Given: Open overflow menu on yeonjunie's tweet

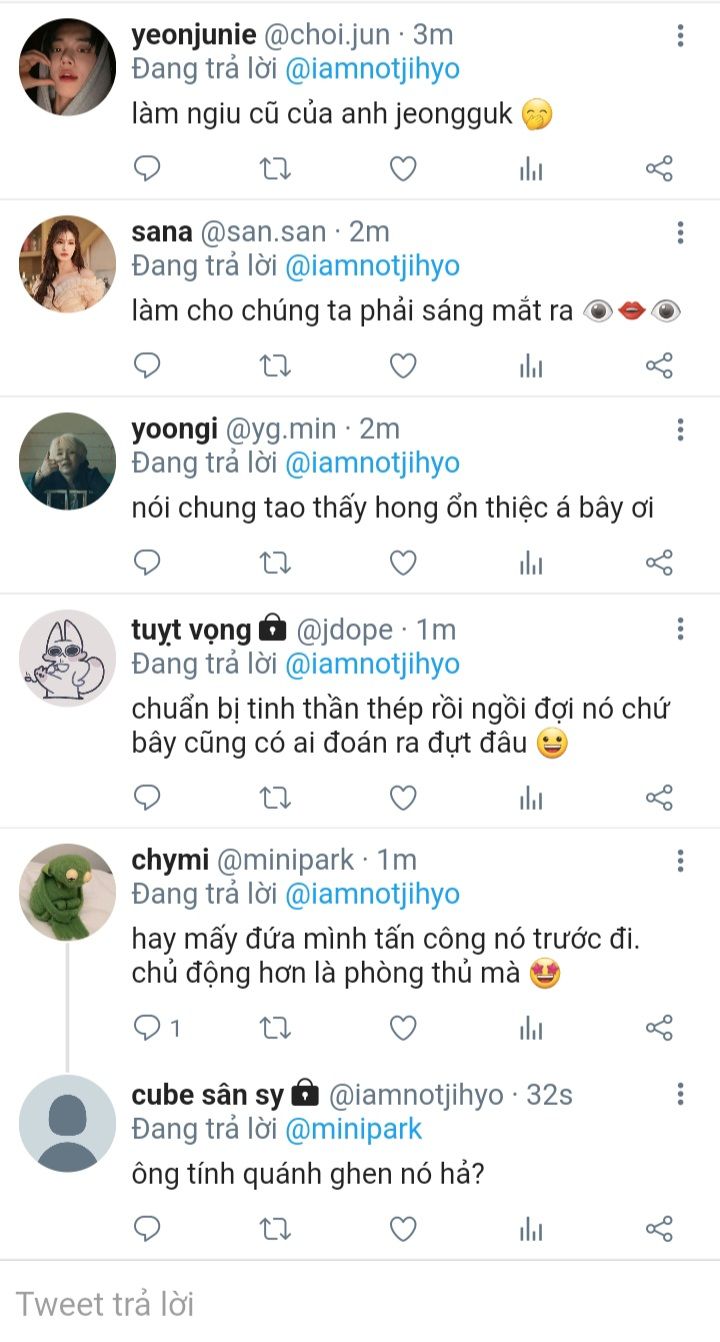Looking at the screenshot, I should (x=680, y=36).
